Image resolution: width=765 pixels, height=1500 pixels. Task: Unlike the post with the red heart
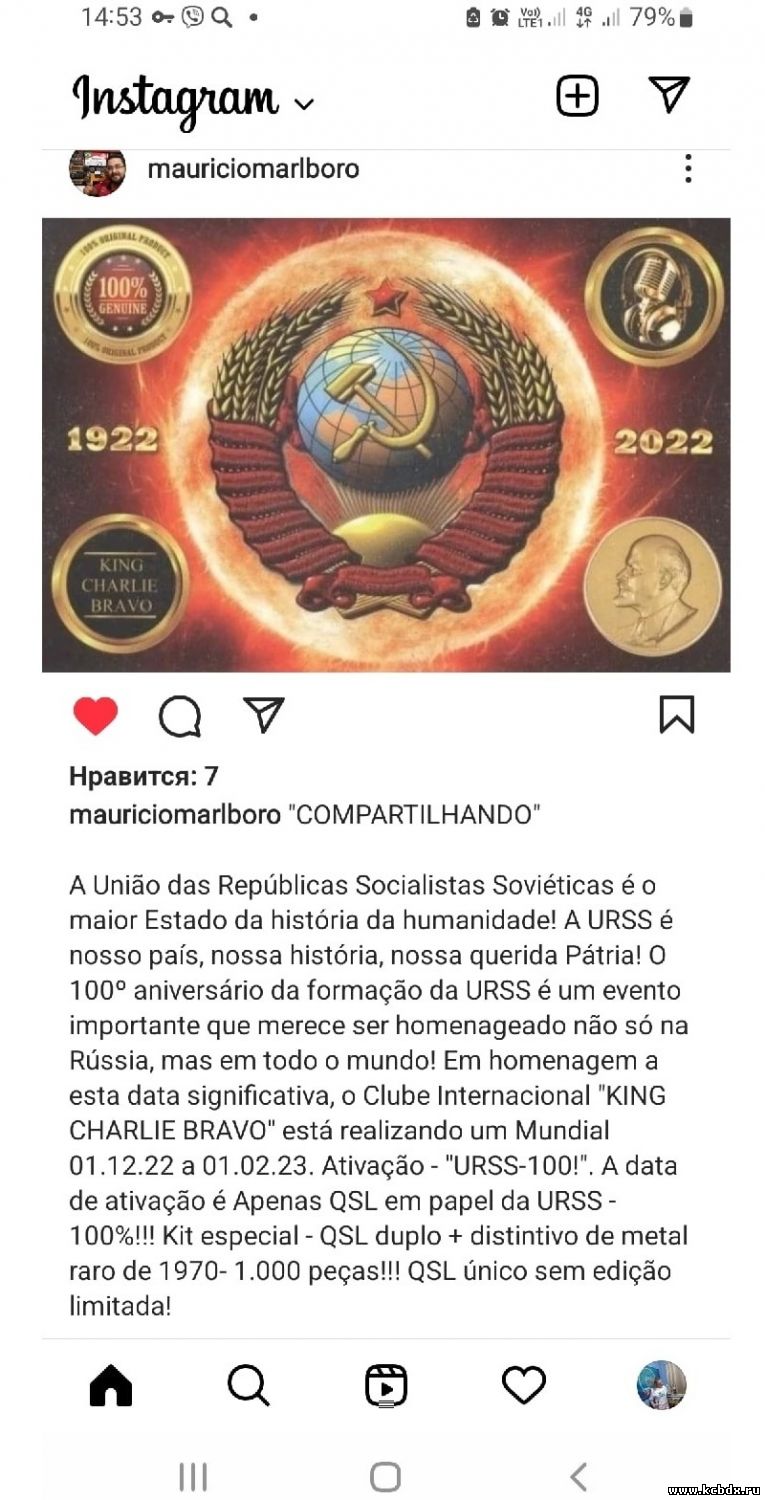pos(96,716)
